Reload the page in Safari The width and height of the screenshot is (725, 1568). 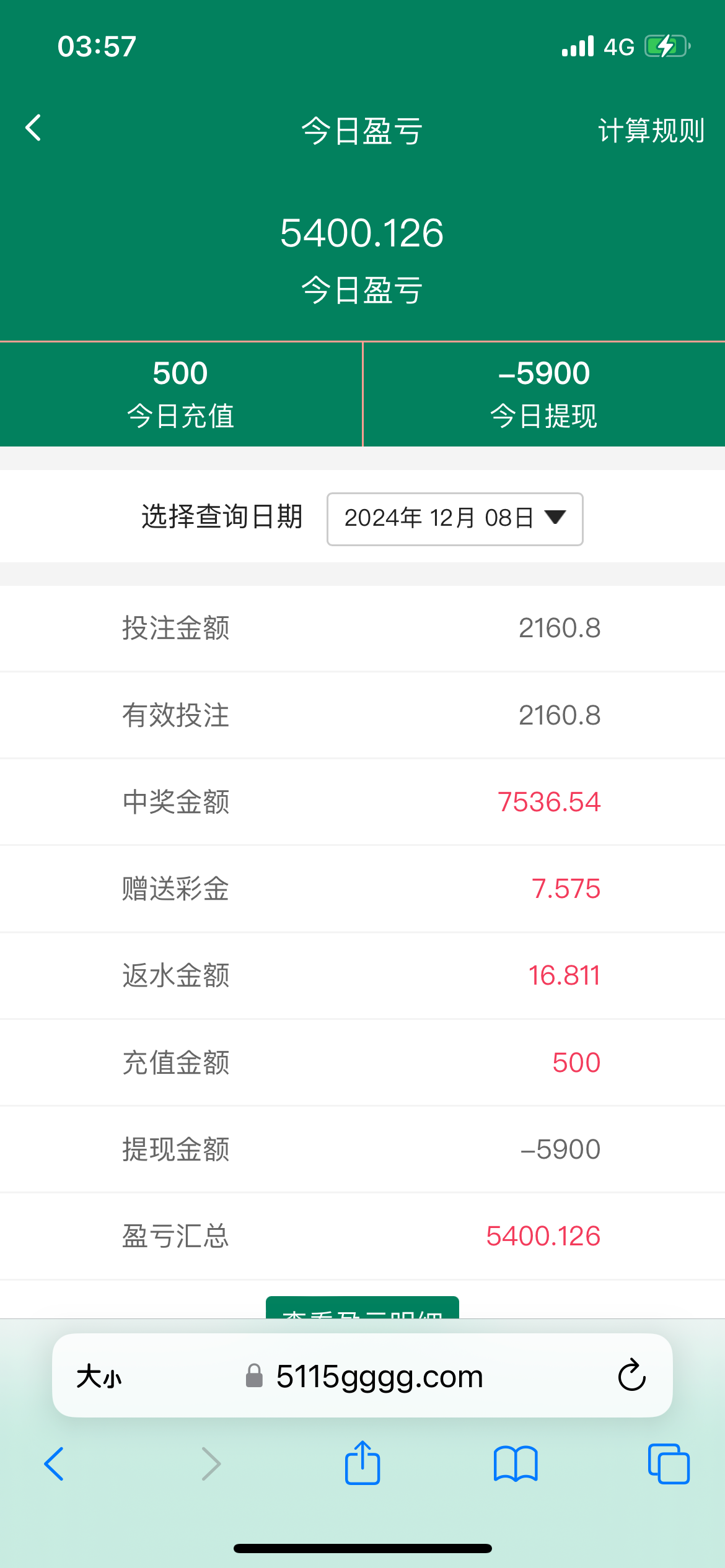point(632,1376)
